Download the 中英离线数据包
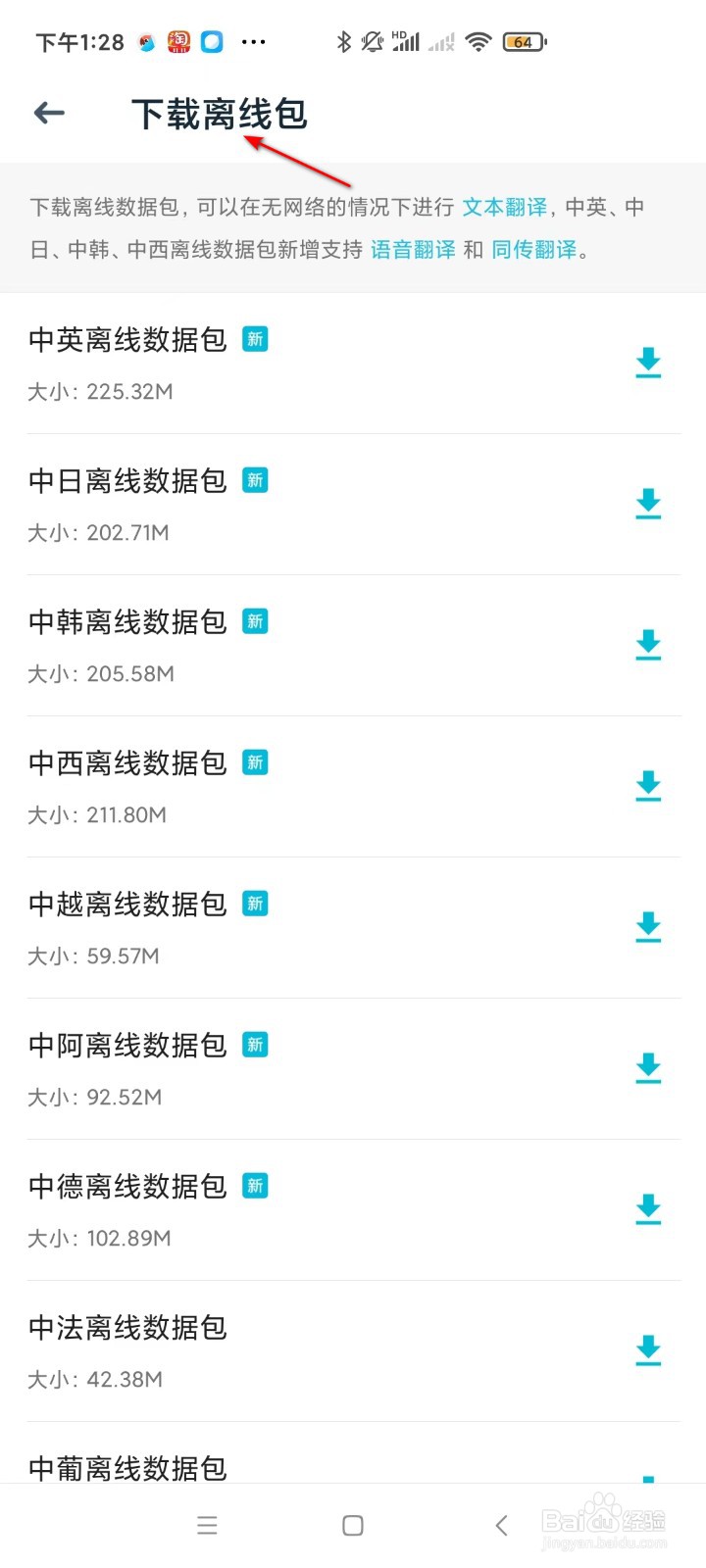706x1568 pixels. 648,363
